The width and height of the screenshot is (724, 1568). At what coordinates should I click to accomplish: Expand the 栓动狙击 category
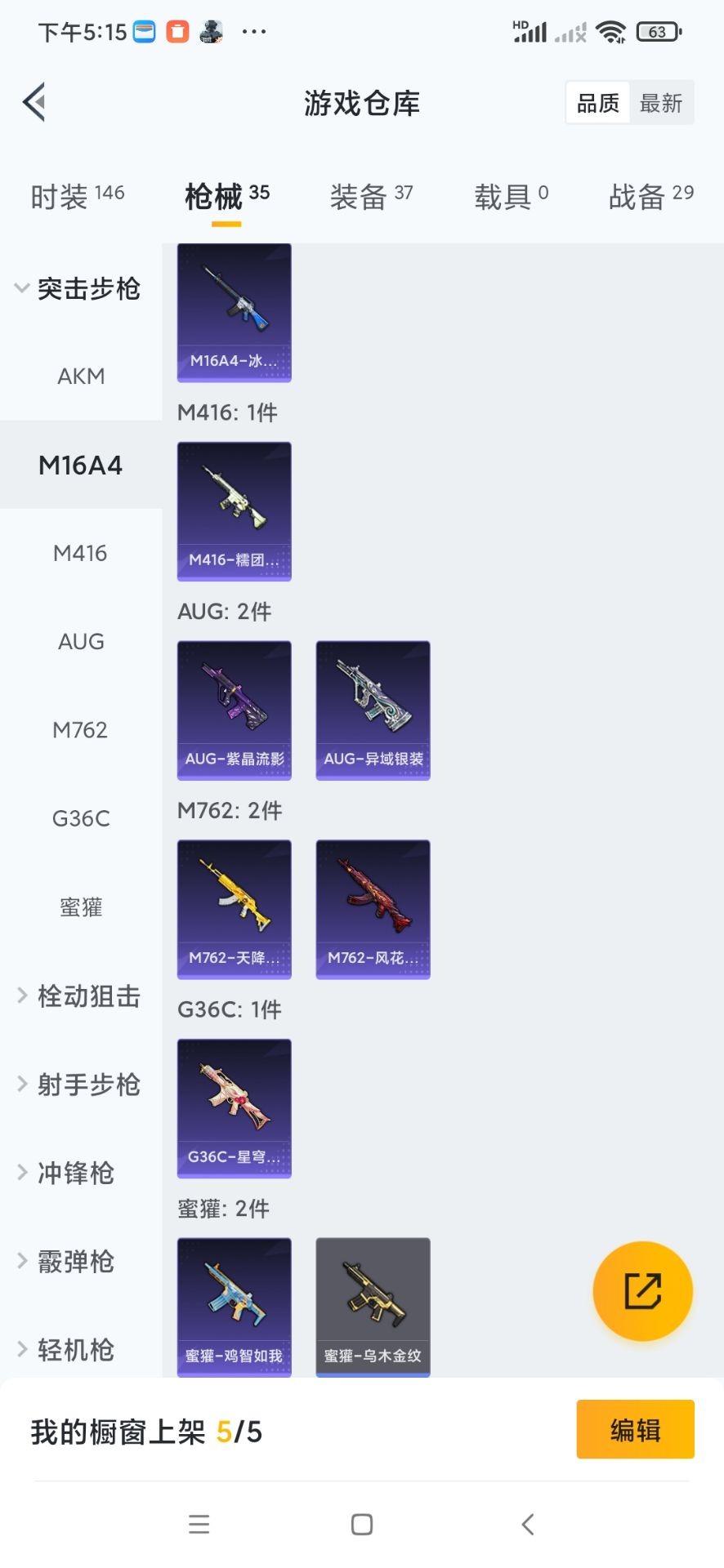pyautogui.click(x=79, y=996)
